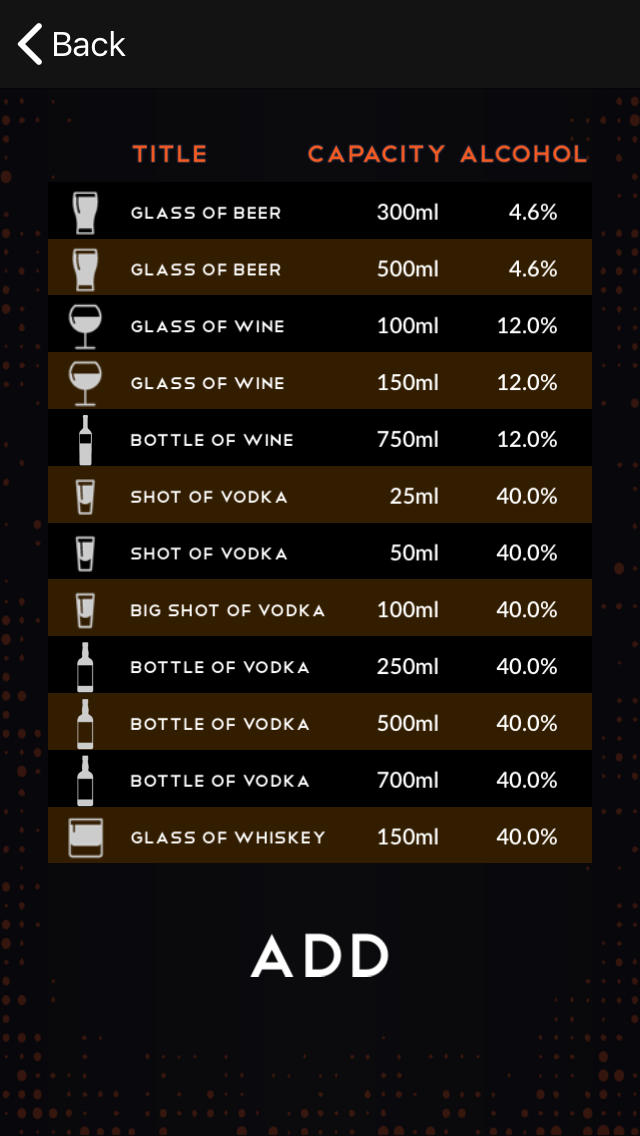Viewport: 640px width, 1136px height.
Task: Select the 500ml Glass of Beer row
Action: tap(320, 269)
